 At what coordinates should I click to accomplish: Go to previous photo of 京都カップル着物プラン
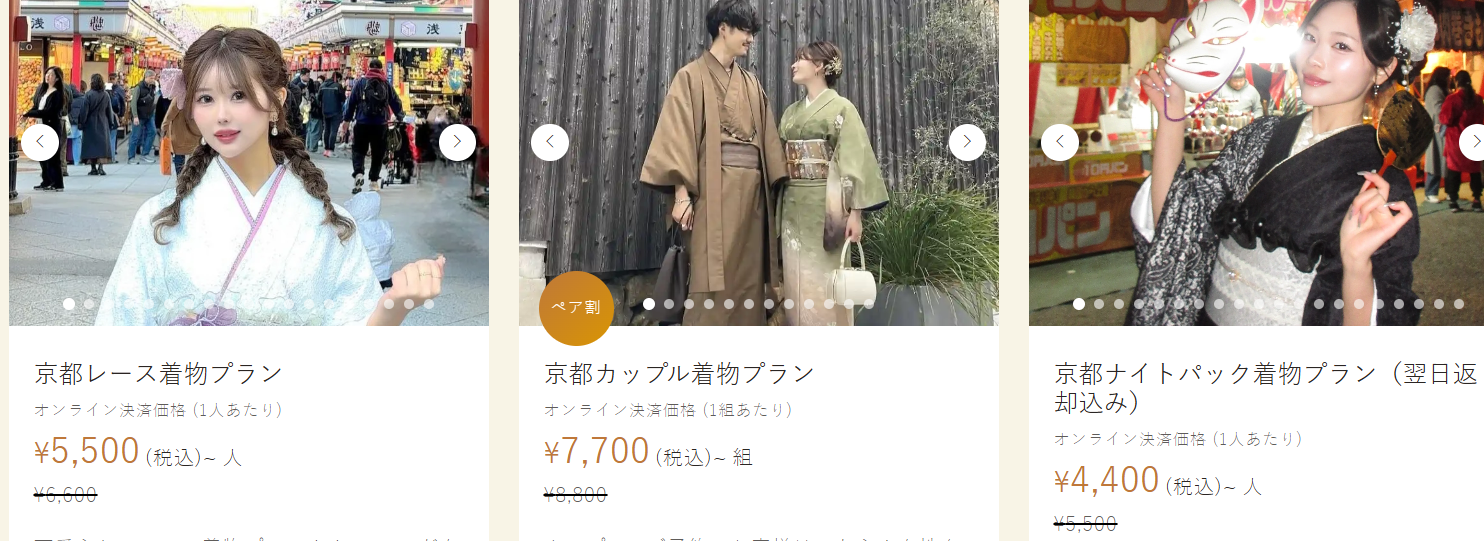click(x=550, y=142)
